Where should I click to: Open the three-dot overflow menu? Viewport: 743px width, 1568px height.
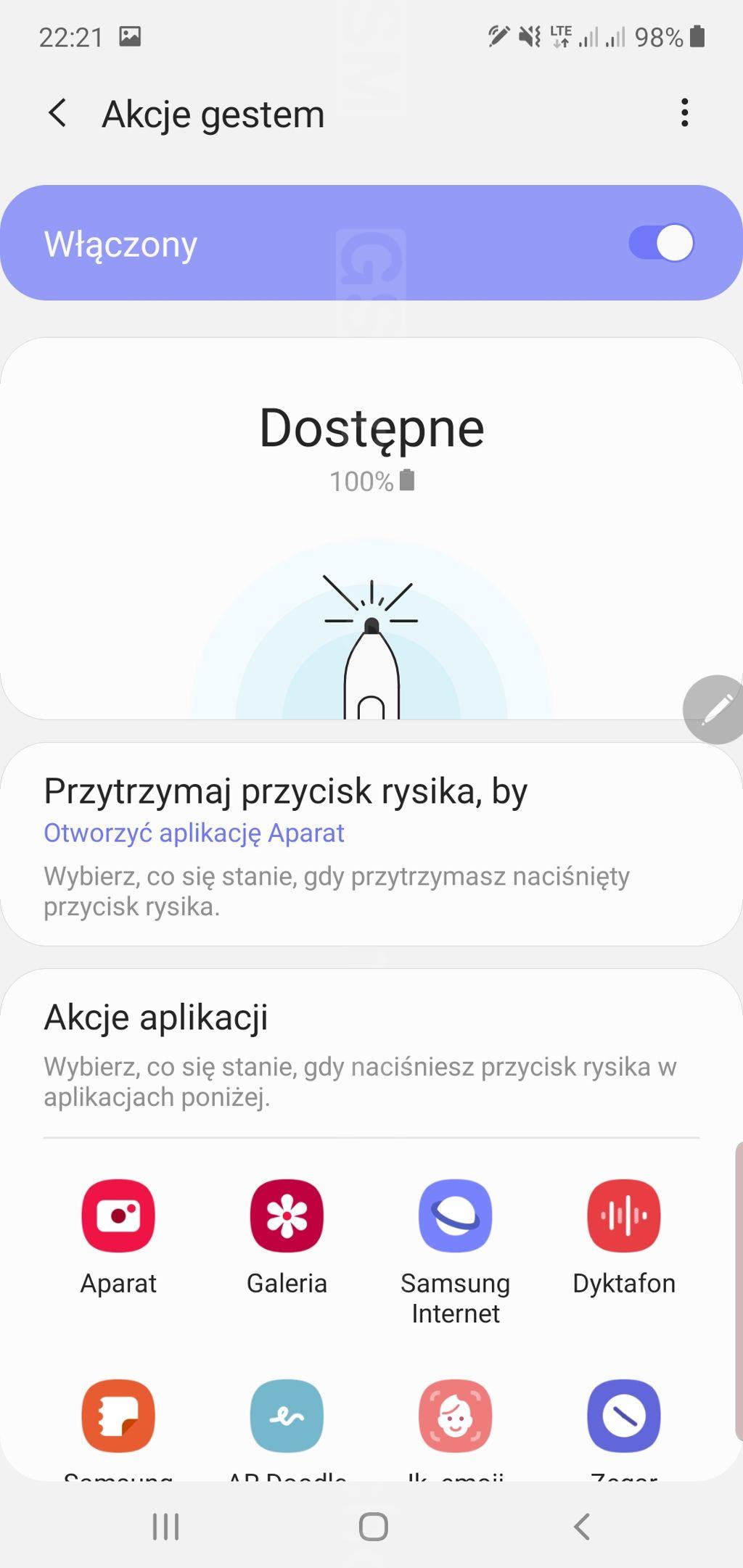684,113
